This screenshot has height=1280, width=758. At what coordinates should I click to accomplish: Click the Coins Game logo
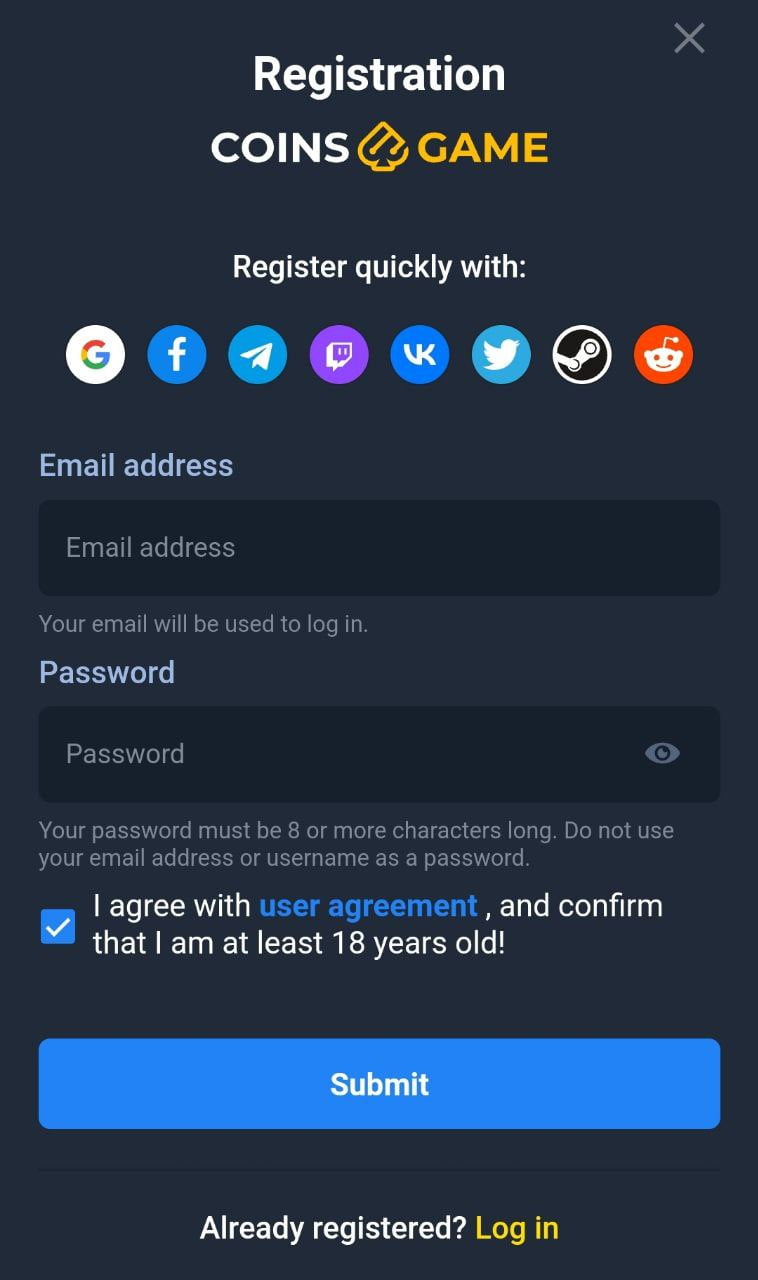379,146
